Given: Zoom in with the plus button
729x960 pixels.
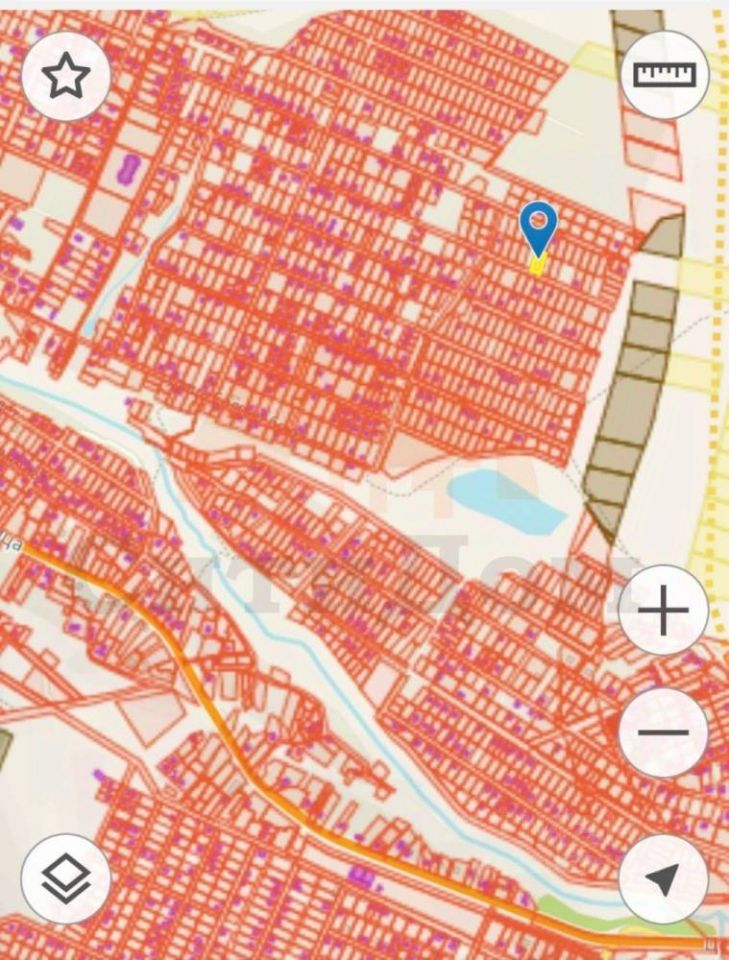Looking at the screenshot, I should [x=664, y=611].
